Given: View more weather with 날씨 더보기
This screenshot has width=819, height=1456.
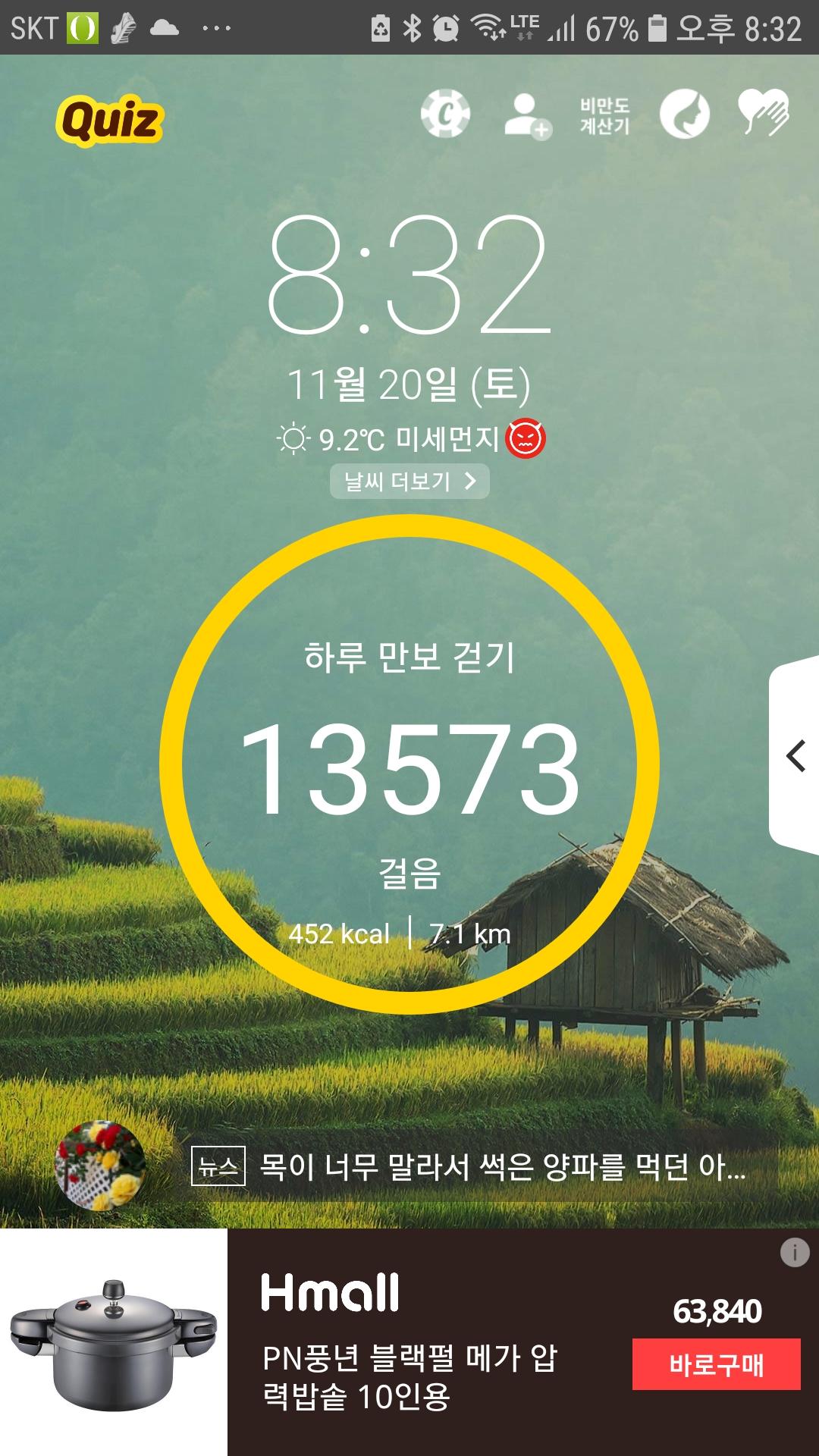Looking at the screenshot, I should pos(409,482).
